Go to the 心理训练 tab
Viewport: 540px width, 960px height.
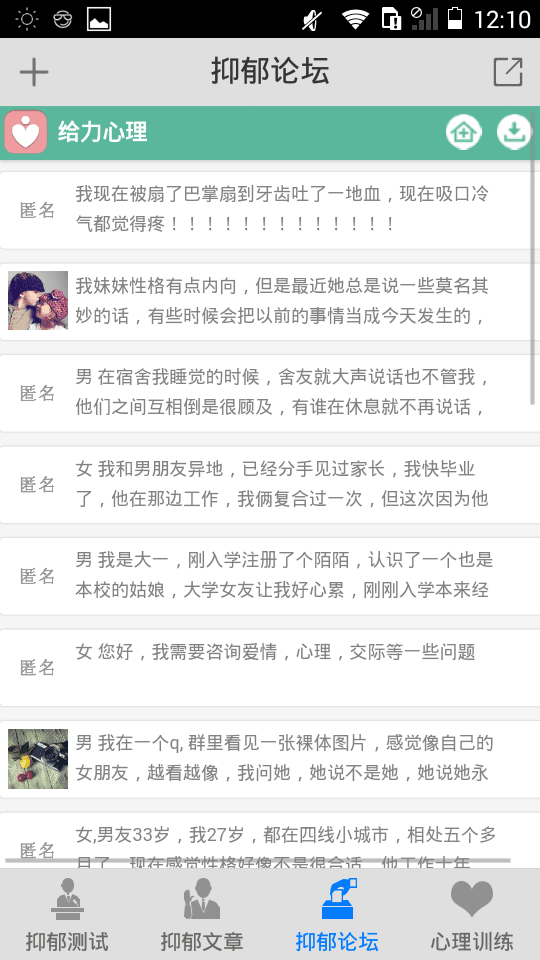(x=472, y=915)
